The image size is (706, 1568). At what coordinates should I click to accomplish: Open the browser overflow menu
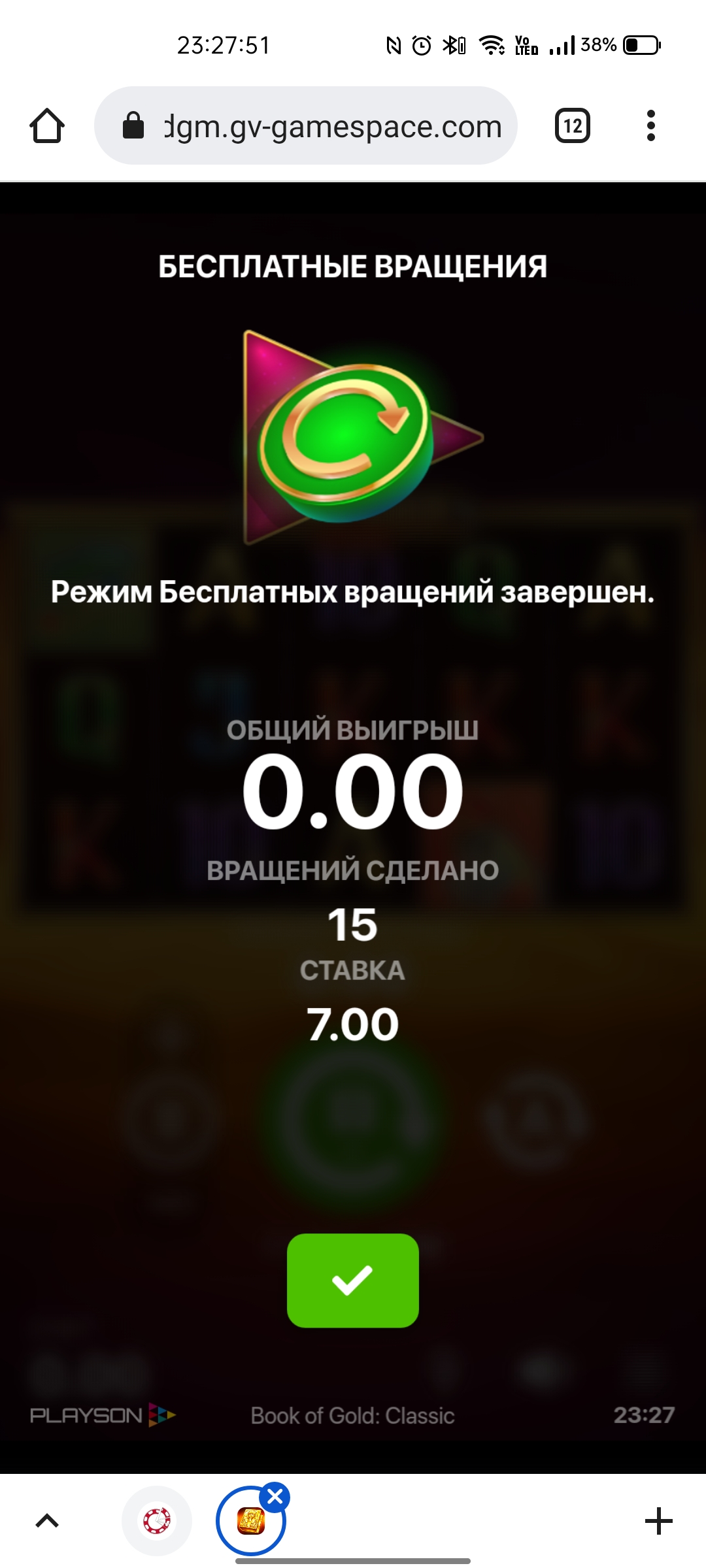tap(650, 125)
